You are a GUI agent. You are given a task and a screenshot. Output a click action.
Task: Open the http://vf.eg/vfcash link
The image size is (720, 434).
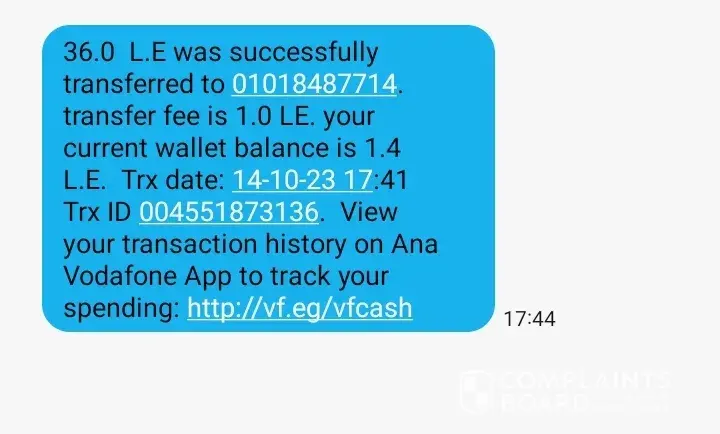[300, 308]
